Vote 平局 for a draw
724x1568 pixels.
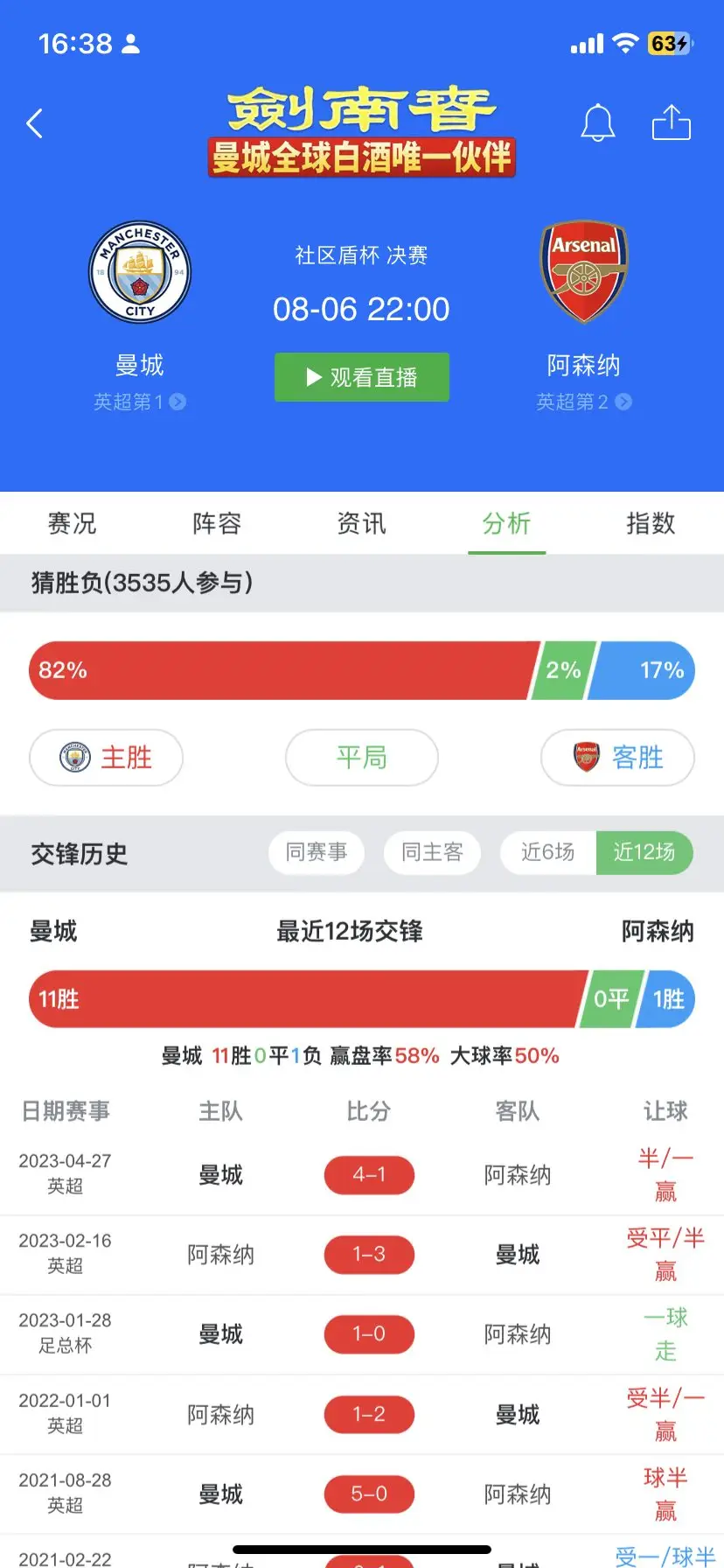[362, 758]
